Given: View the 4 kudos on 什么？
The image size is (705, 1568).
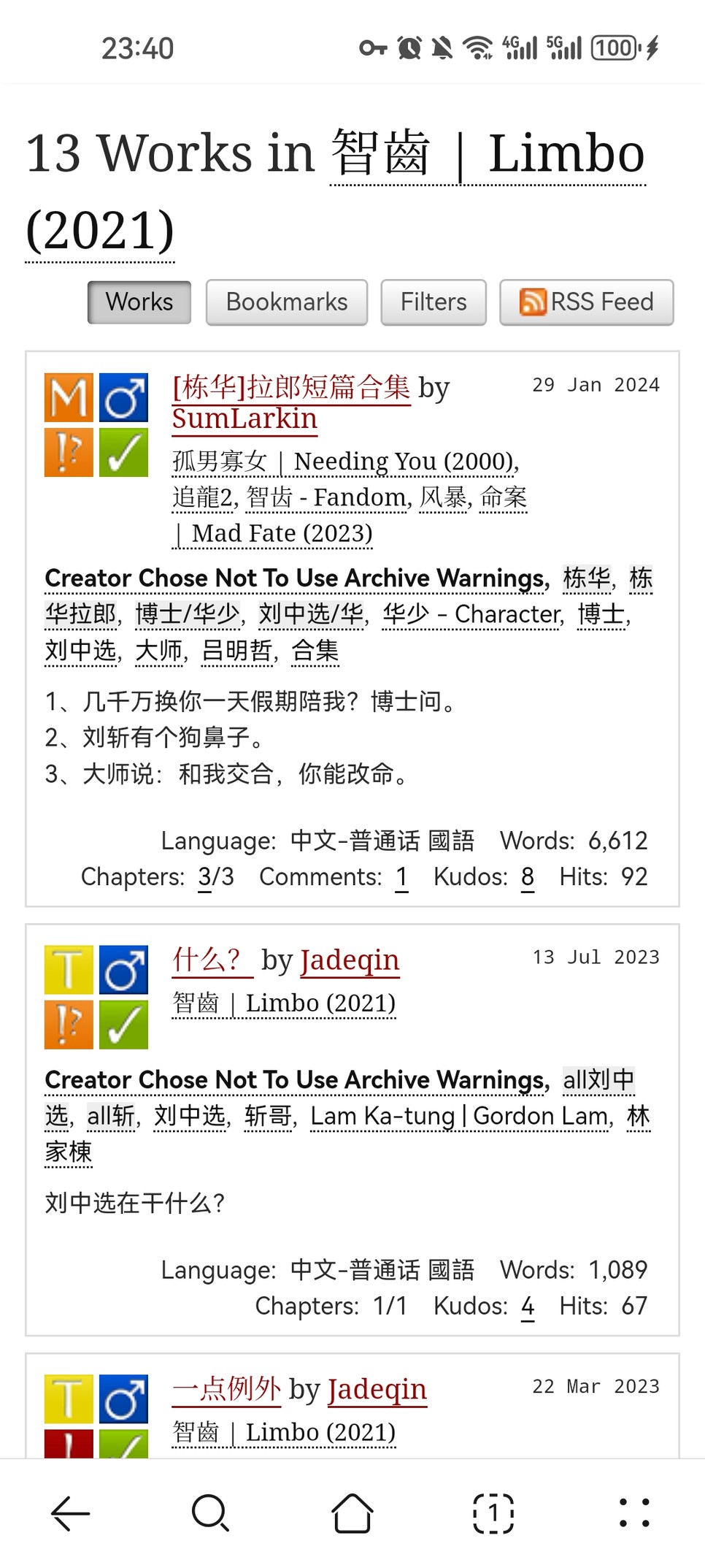Looking at the screenshot, I should [x=528, y=1306].
